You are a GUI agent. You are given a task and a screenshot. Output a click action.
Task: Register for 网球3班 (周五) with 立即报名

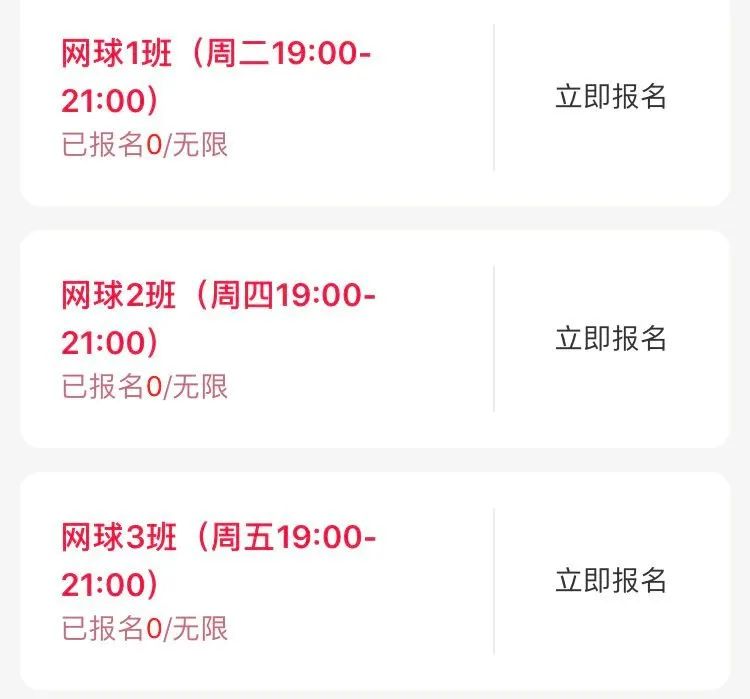611,581
